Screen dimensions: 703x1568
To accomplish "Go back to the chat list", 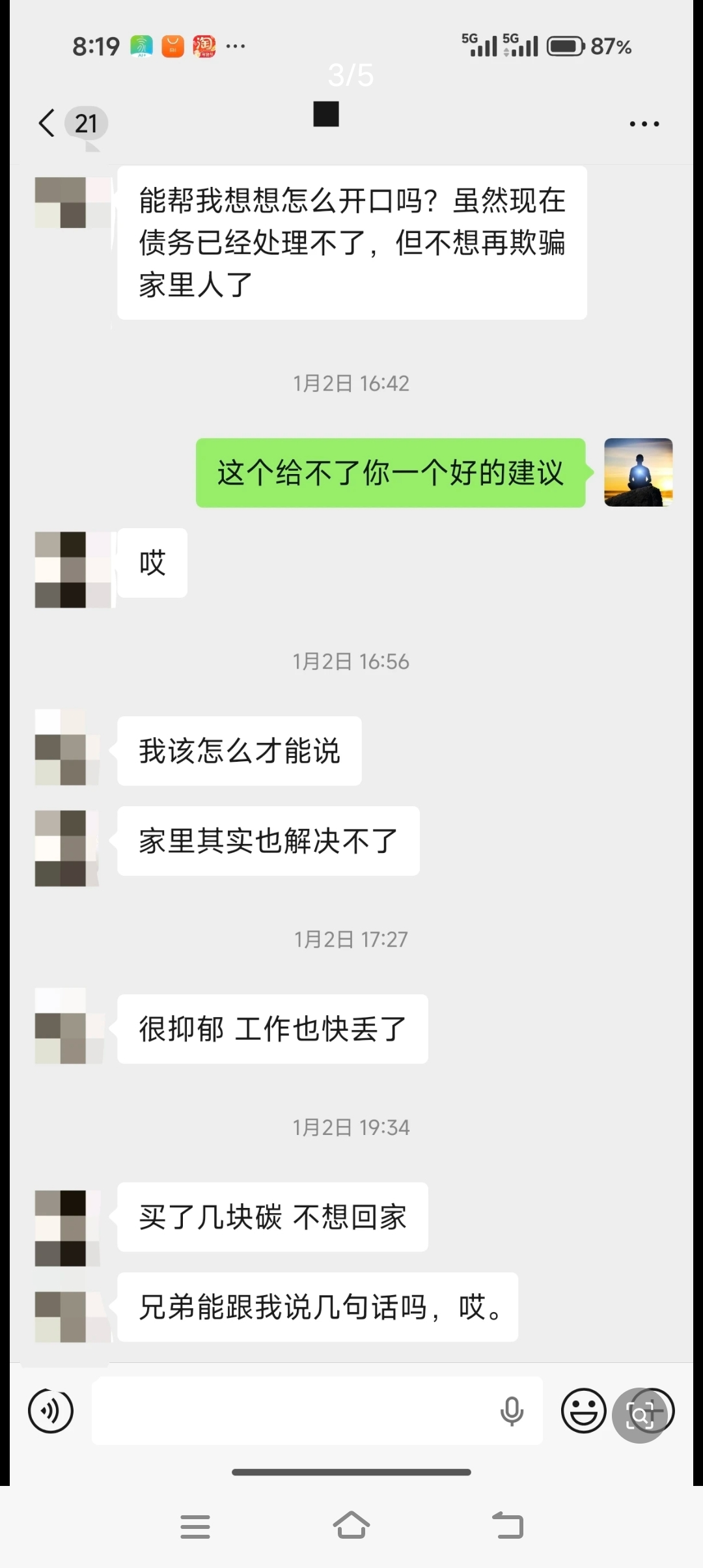I will pos(47,123).
